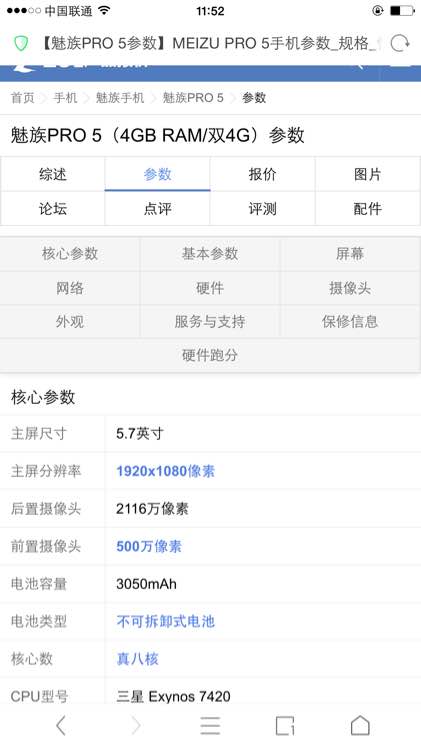Open the 首页 breadcrumb link
421x750 pixels.
(x=23, y=98)
